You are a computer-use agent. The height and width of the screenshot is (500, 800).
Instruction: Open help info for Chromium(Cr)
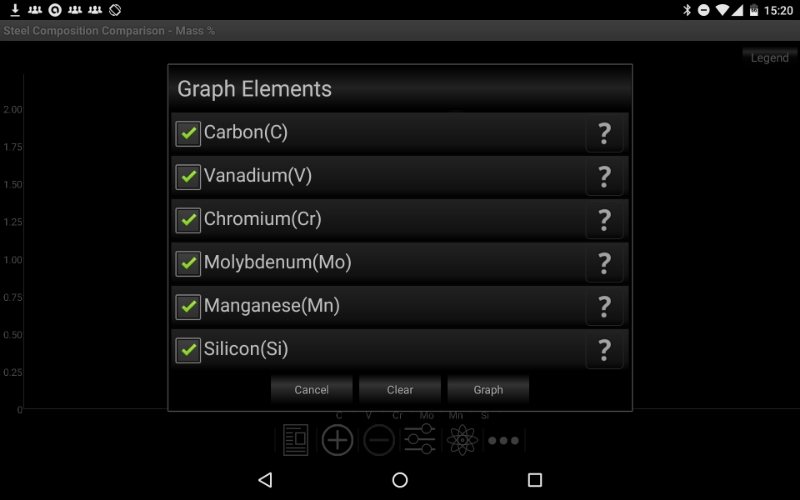[604, 220]
